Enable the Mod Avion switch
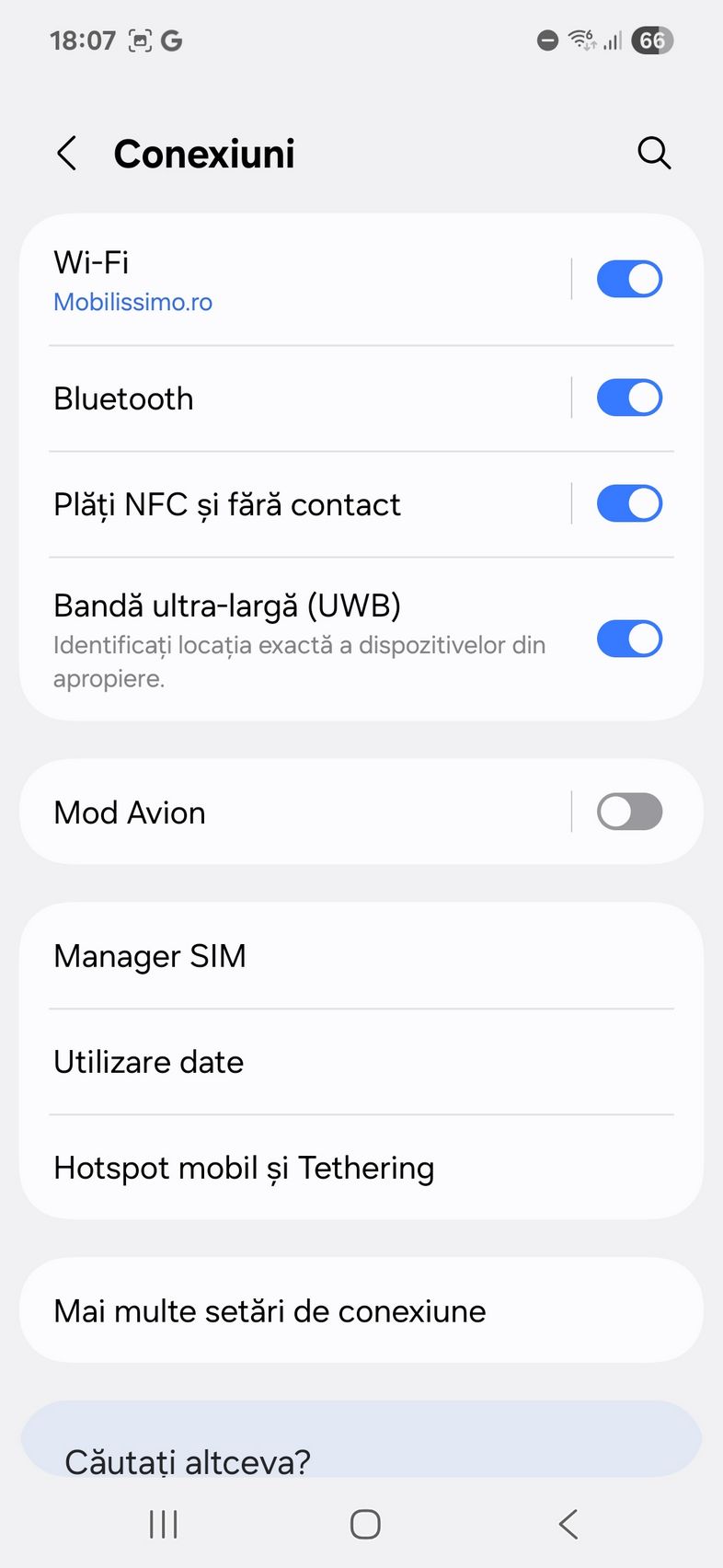 pyautogui.click(x=629, y=812)
